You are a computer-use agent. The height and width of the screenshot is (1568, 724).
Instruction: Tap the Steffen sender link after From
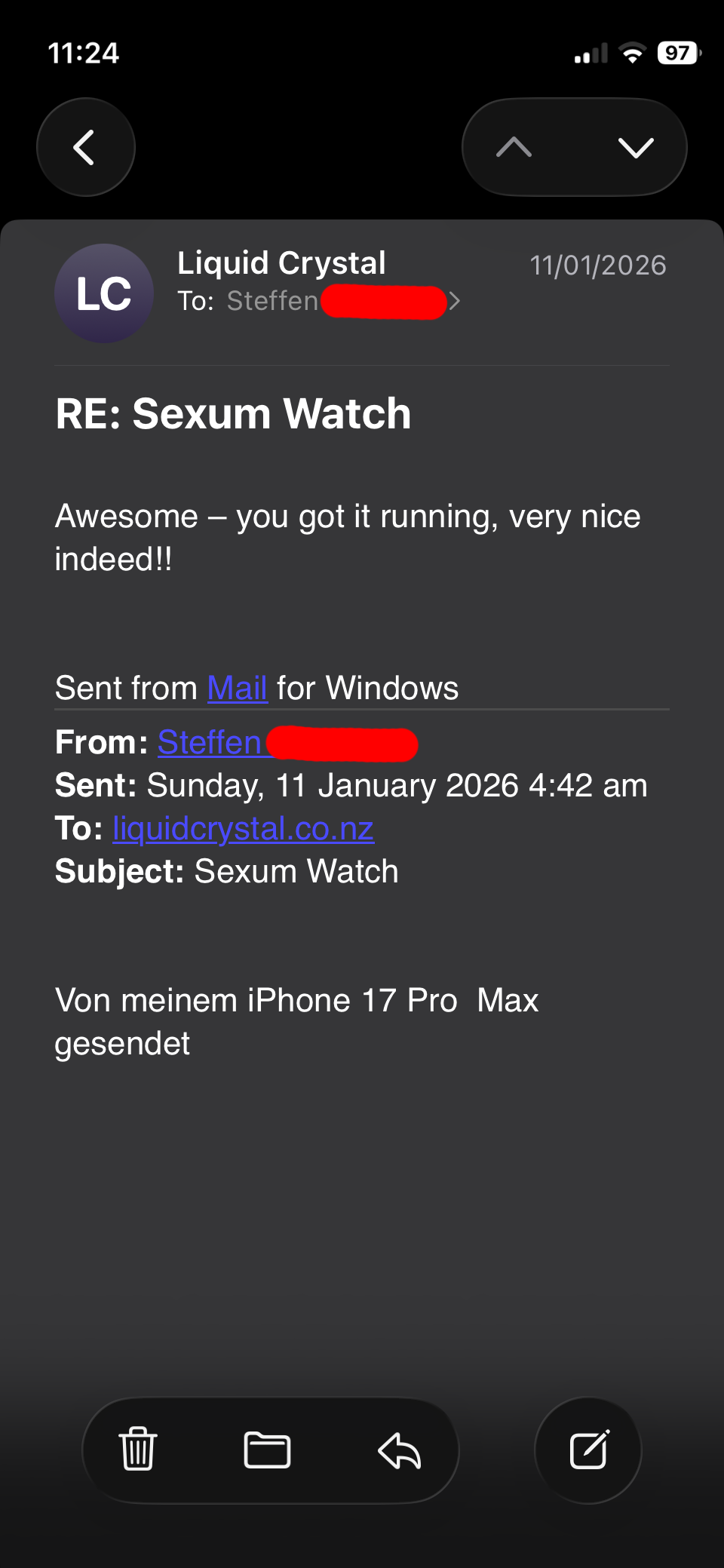click(x=210, y=743)
